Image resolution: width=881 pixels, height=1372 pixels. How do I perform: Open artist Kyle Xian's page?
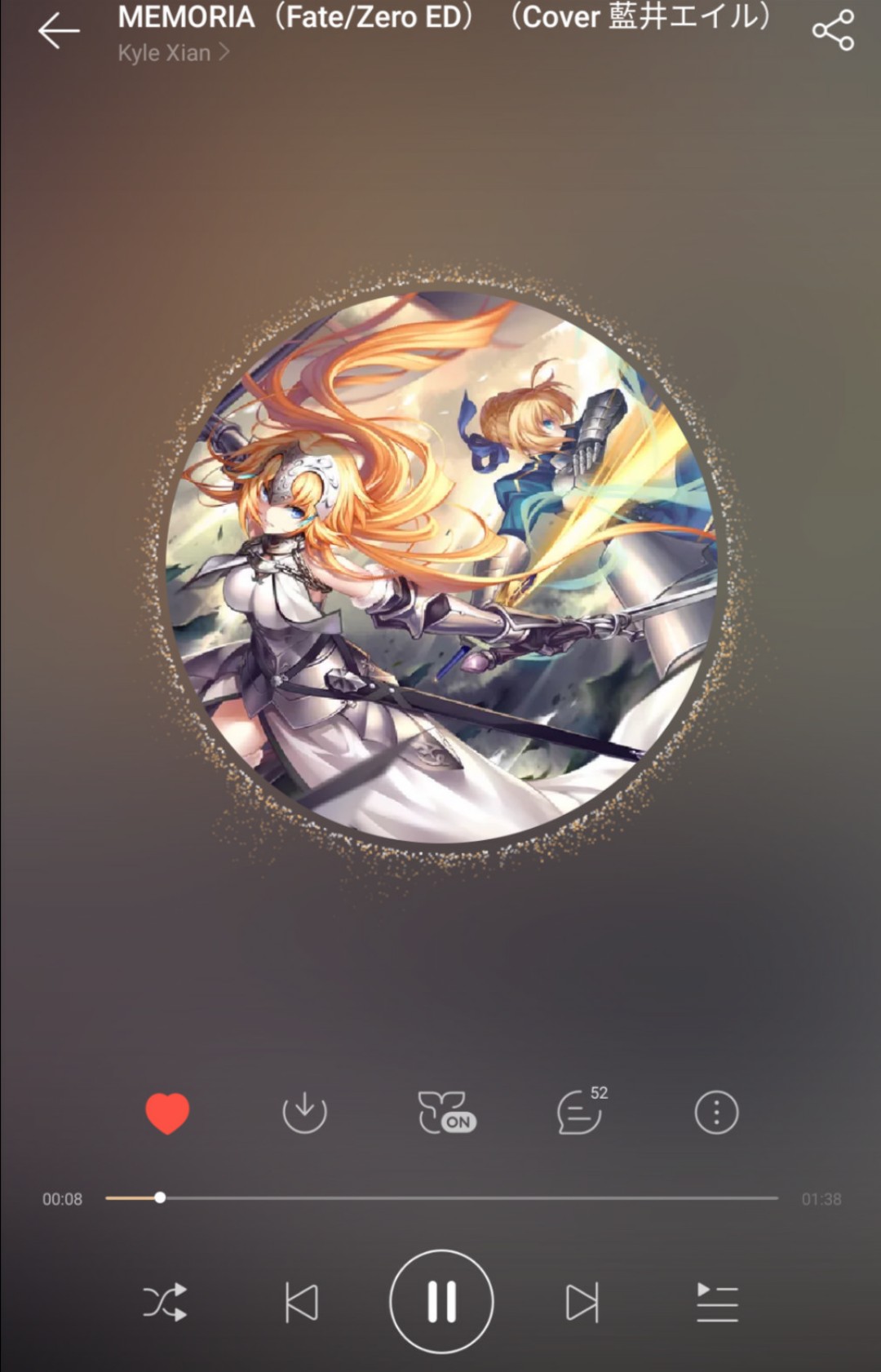click(173, 53)
